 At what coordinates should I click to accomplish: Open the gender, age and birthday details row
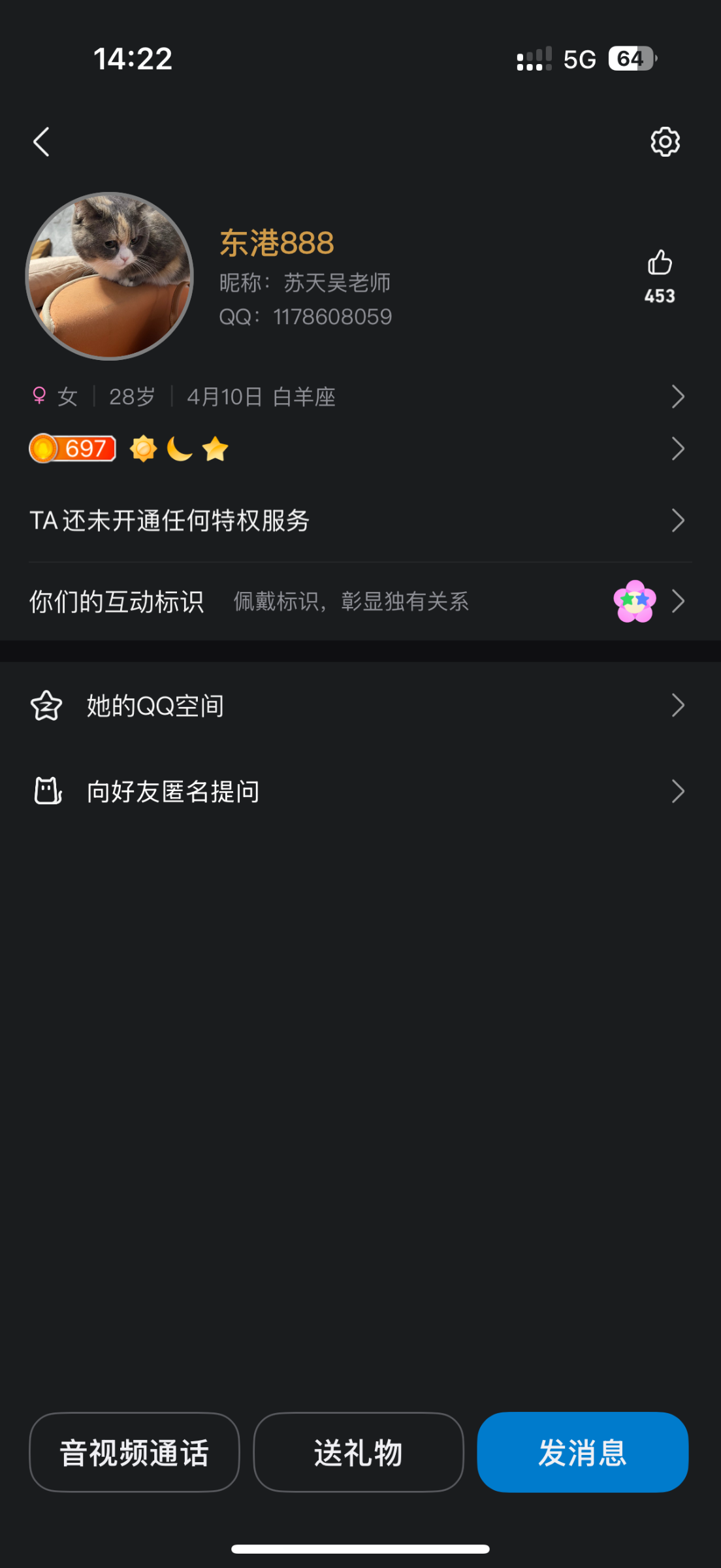point(359,397)
